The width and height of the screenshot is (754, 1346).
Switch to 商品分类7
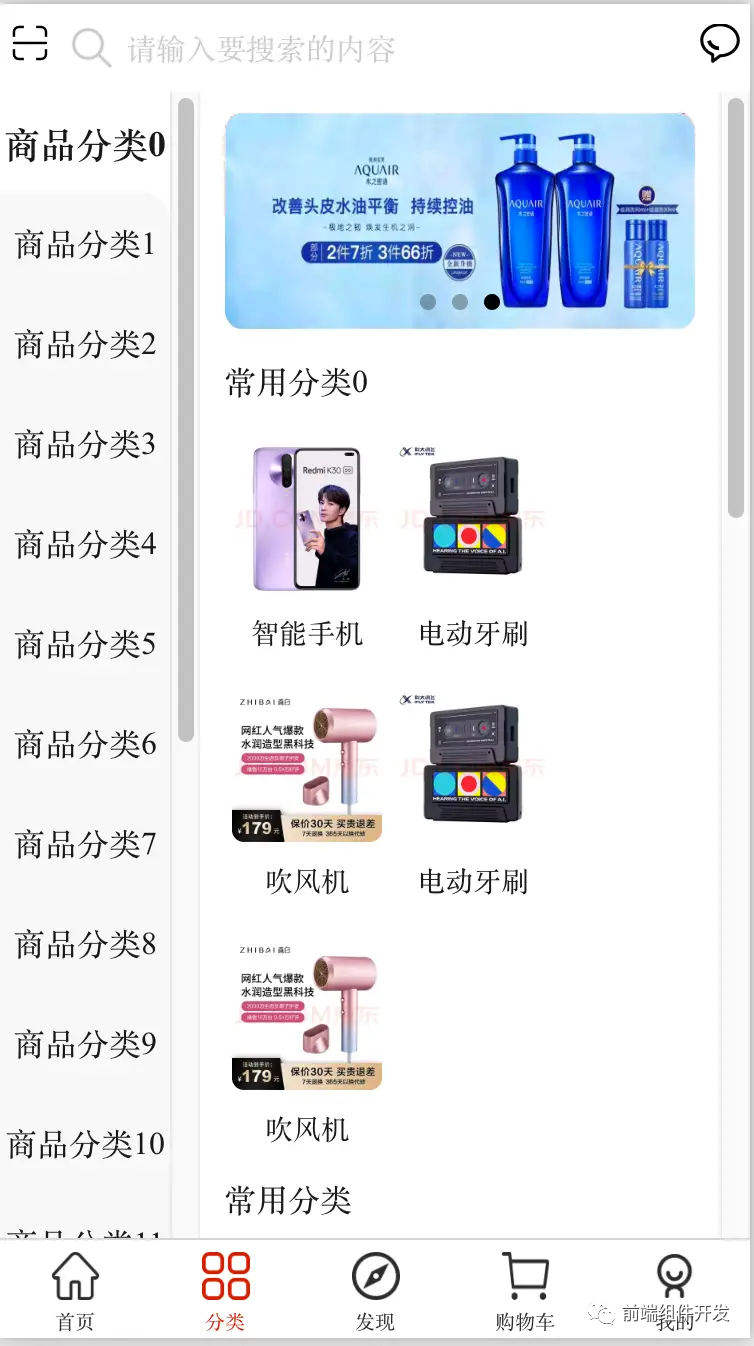pos(86,844)
